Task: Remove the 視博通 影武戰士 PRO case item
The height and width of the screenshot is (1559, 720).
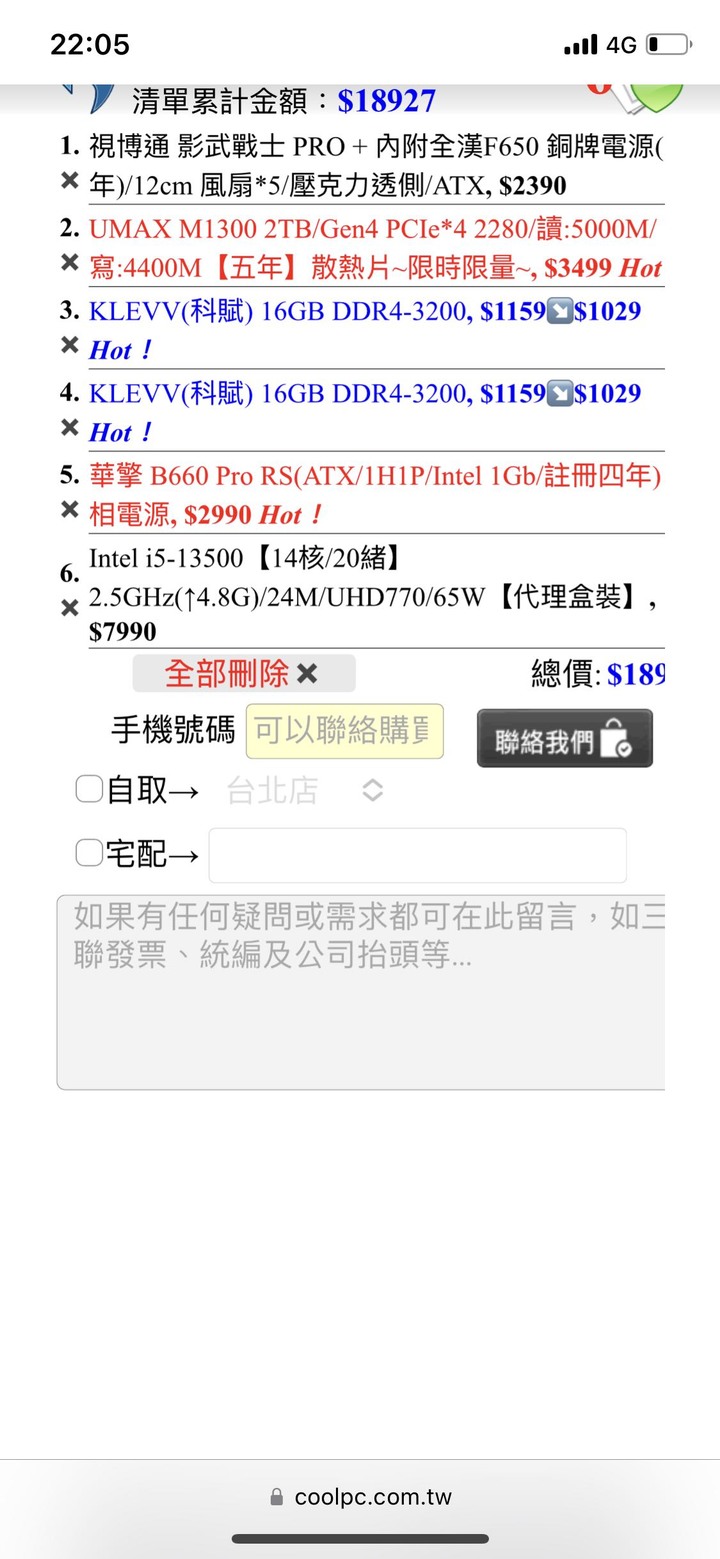Action: click(69, 180)
